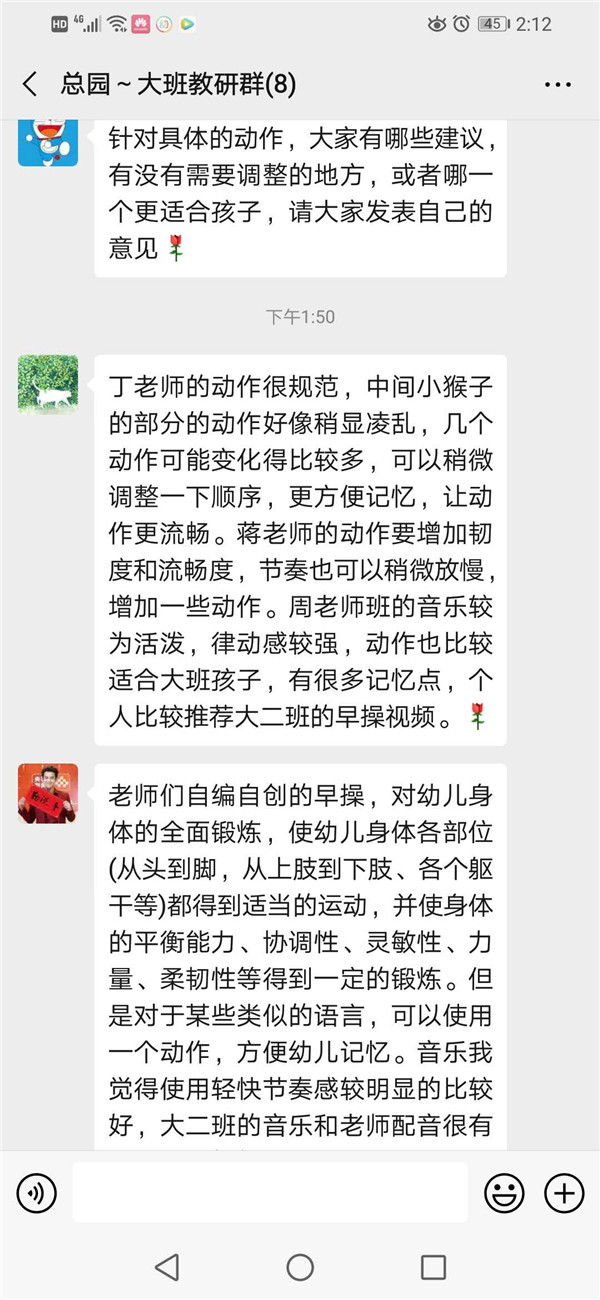600x1300 pixels.
Task: Open the group chat options menu
Action: point(557,85)
